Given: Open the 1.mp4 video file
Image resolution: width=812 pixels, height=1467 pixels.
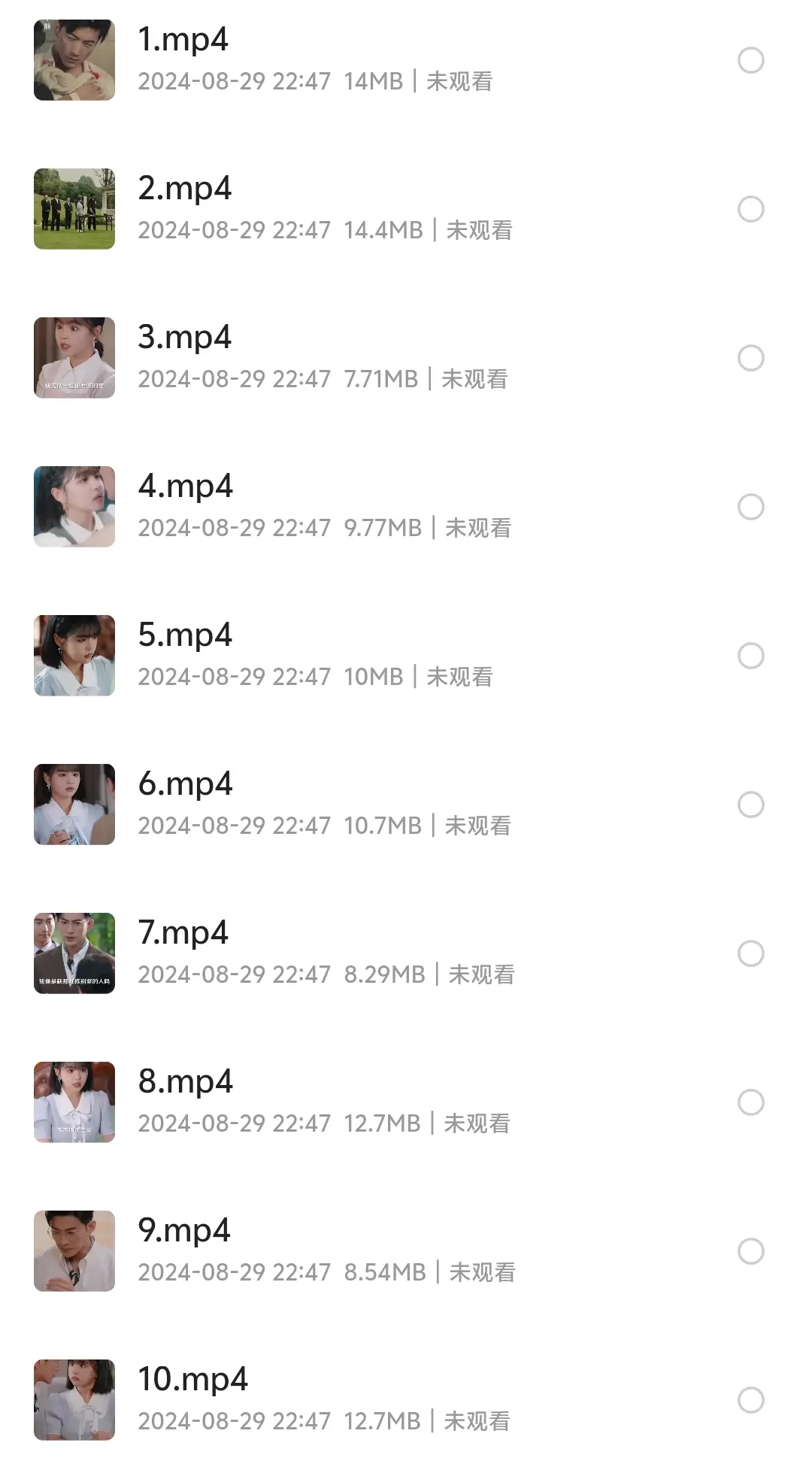Looking at the screenshot, I should click(183, 39).
